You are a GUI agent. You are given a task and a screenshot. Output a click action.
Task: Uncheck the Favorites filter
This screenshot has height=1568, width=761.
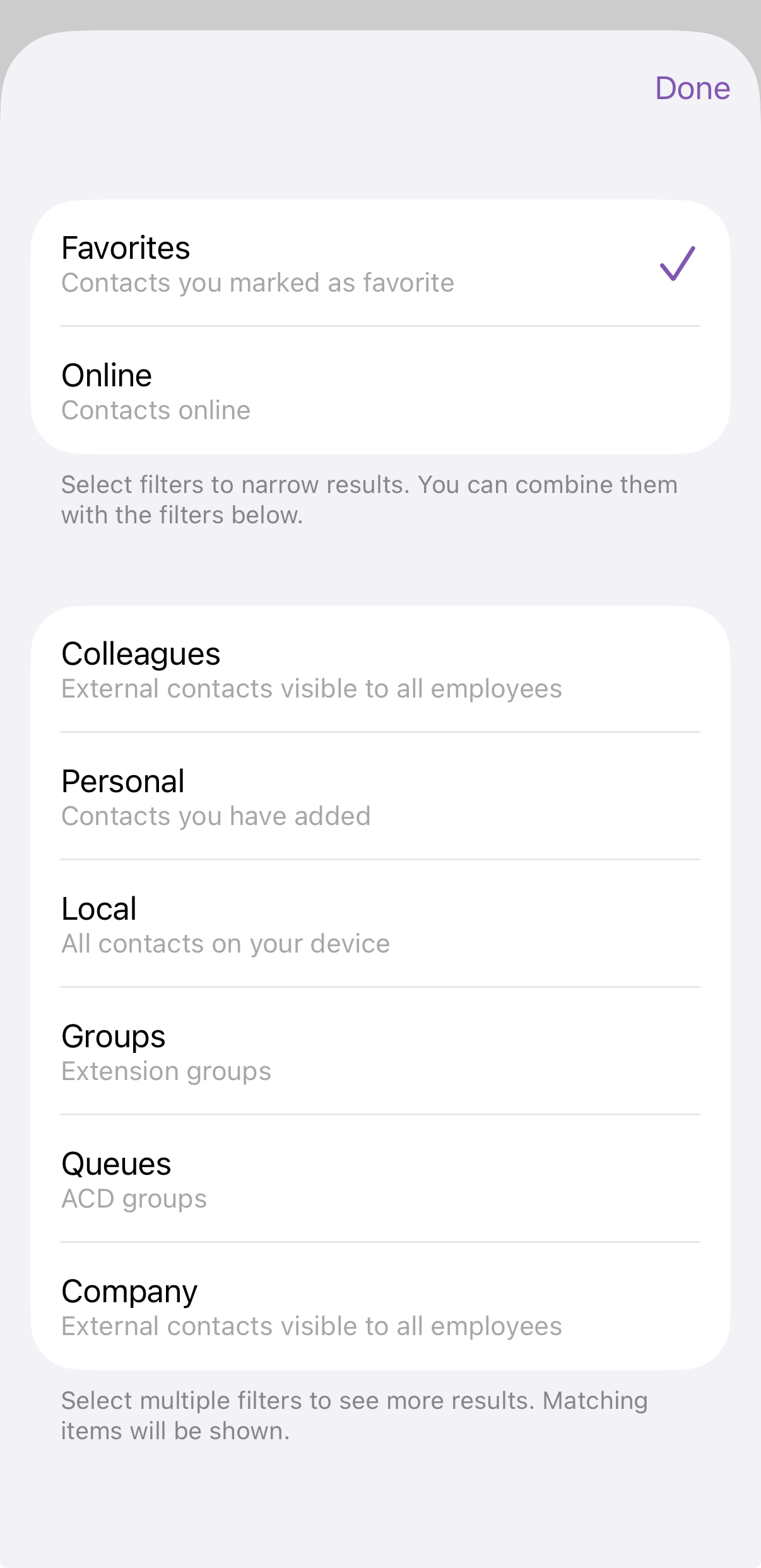pyautogui.click(x=380, y=264)
